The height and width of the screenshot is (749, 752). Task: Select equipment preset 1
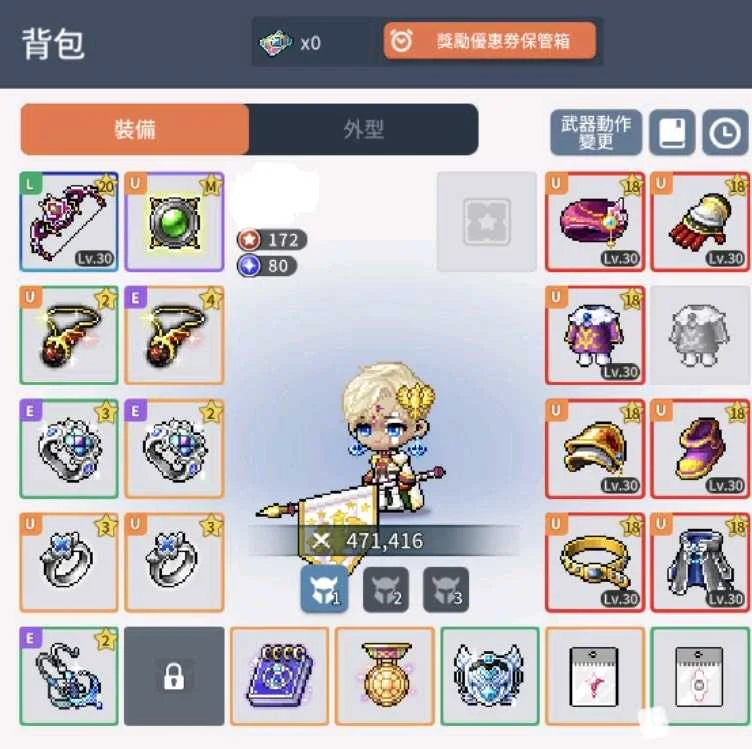point(325,590)
